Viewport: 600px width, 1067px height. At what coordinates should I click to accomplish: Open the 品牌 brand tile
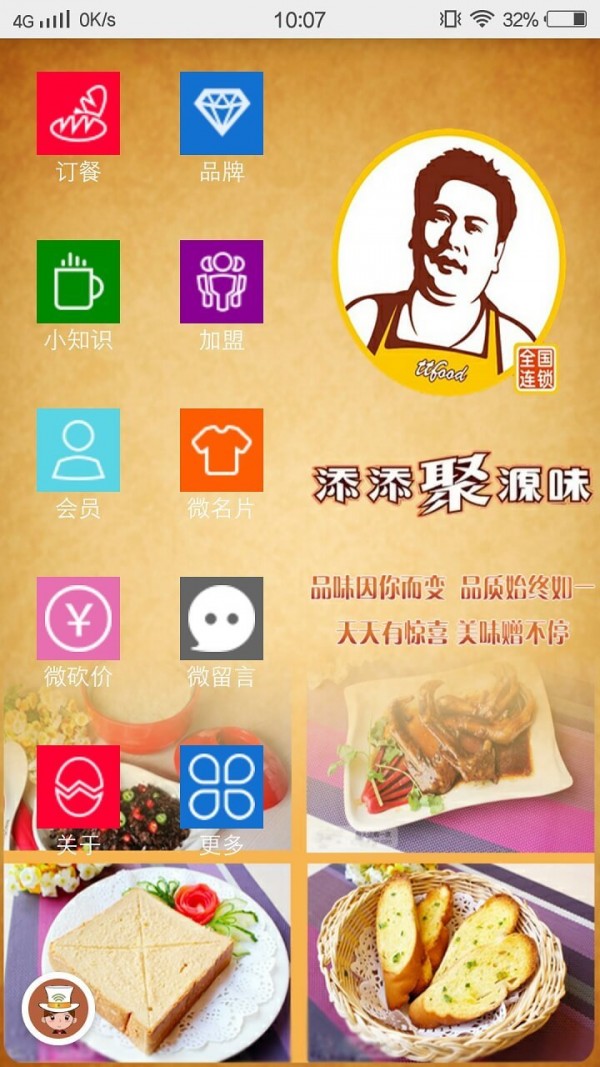221,113
